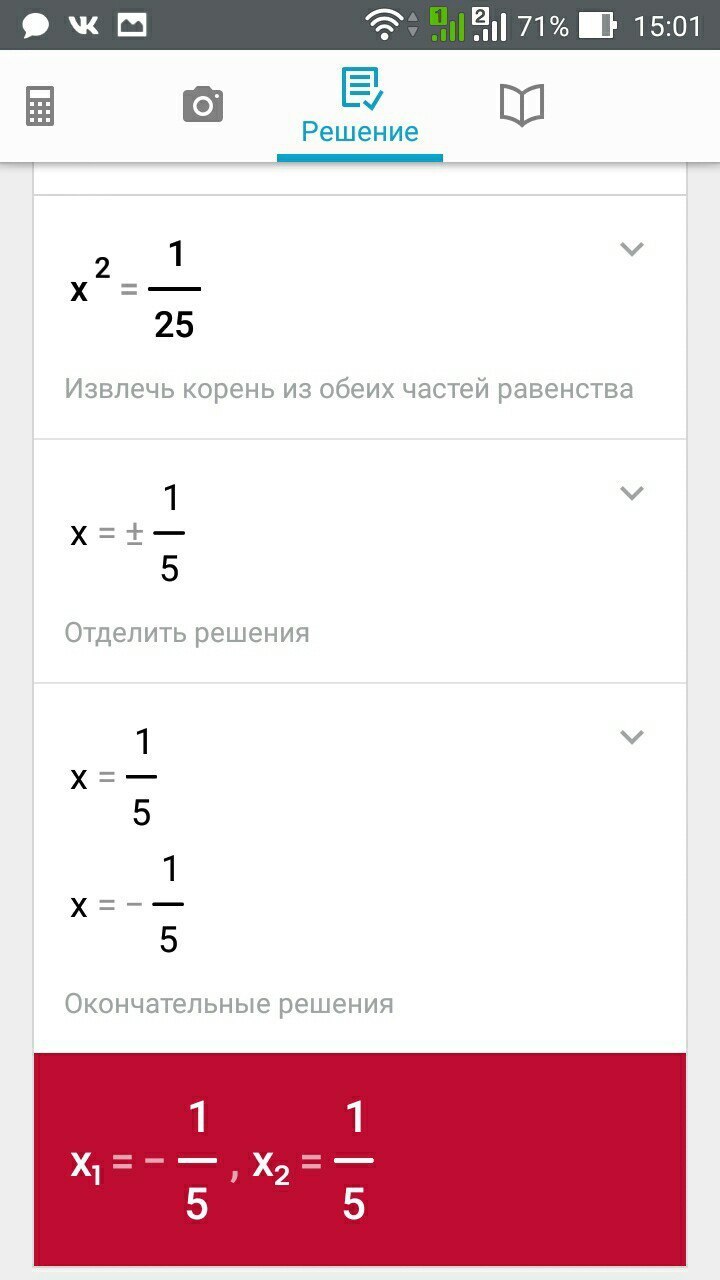Select the Решение tab
The image size is (720, 1280).
tap(360, 106)
